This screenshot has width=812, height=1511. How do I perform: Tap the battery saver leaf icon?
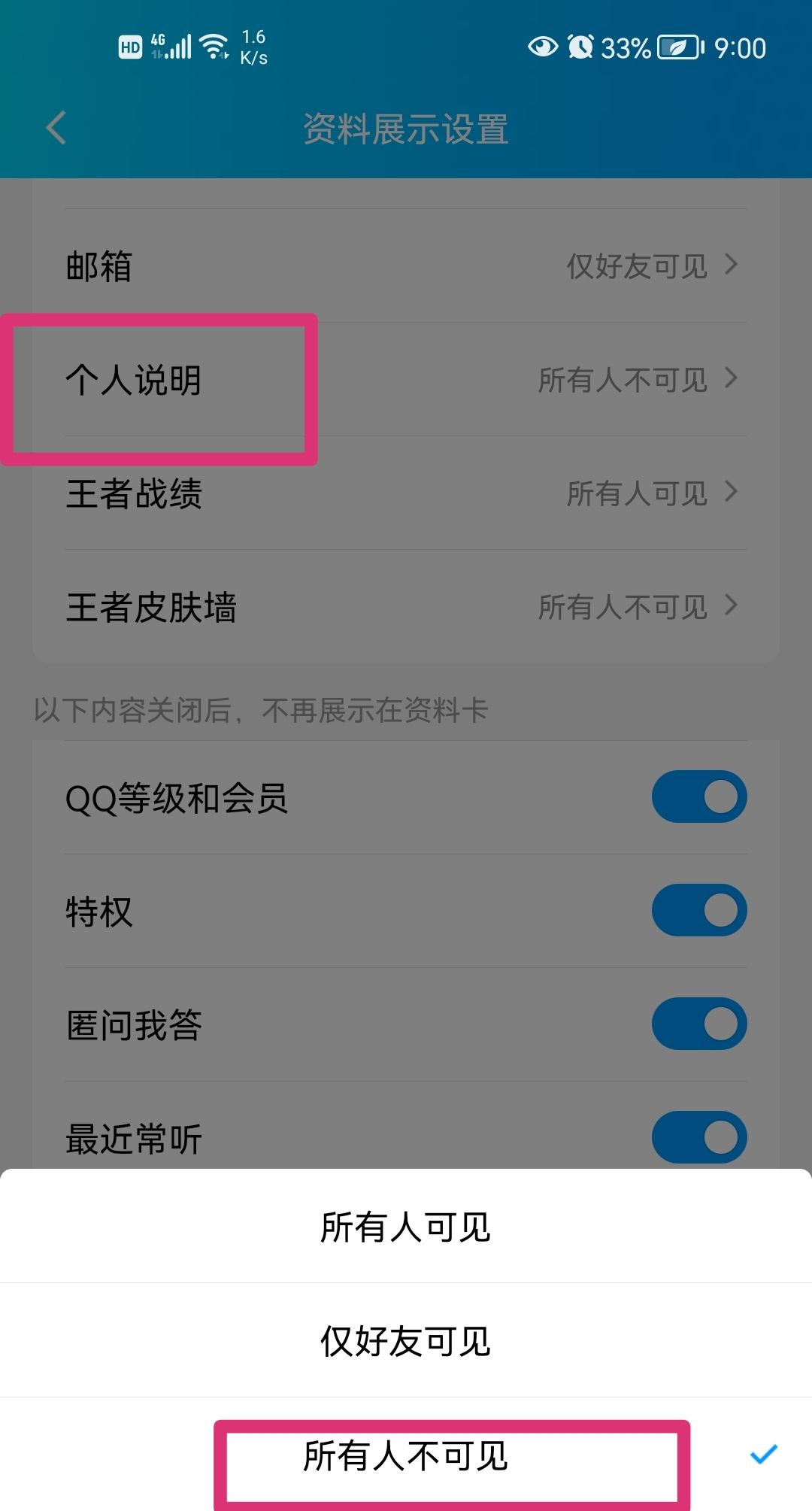pyautogui.click(x=674, y=47)
